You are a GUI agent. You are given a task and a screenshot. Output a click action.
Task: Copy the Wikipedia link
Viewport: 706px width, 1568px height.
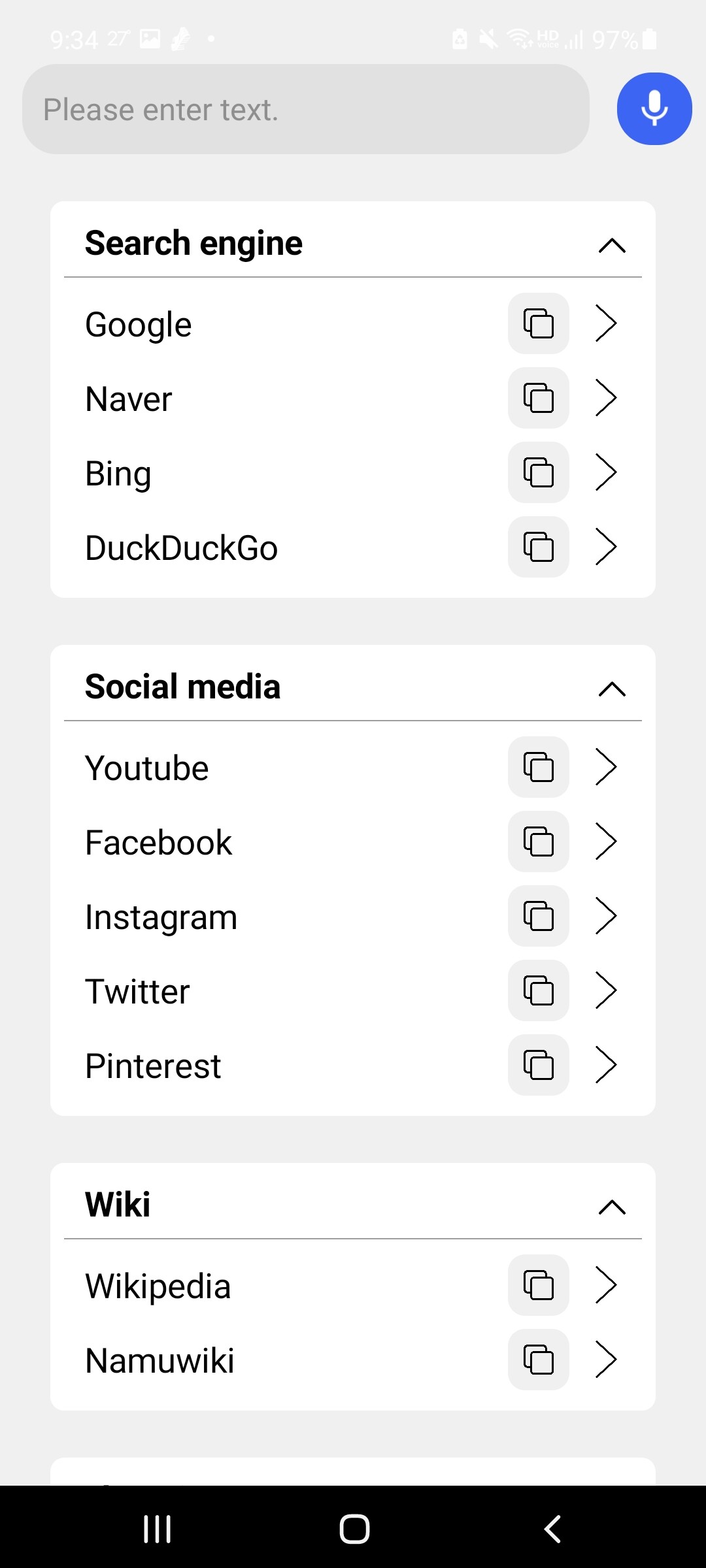539,1285
